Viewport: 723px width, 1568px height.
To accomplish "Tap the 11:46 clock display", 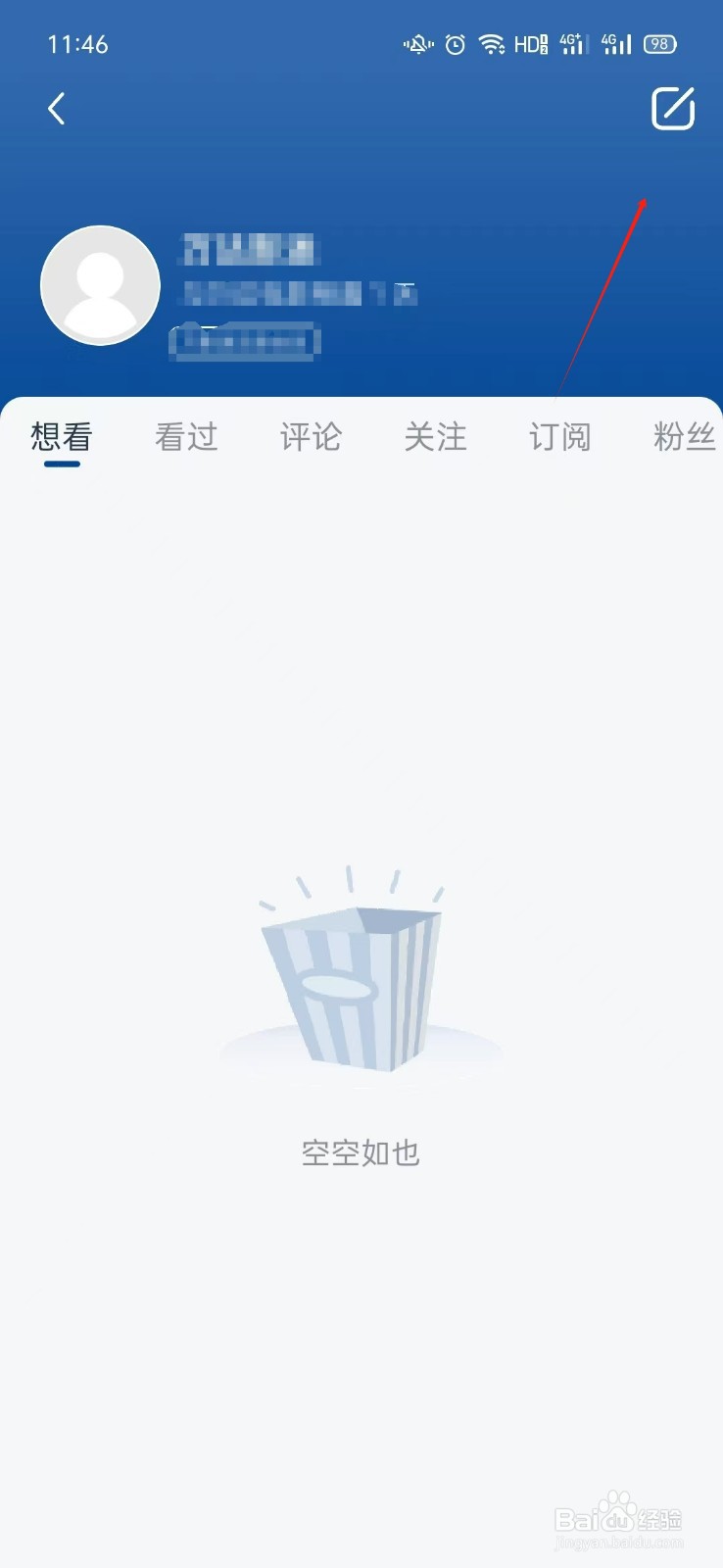I will click(77, 44).
